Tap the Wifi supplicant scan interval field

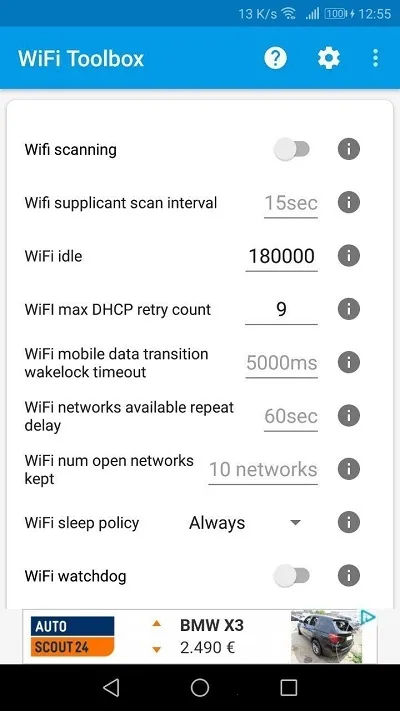click(291, 204)
